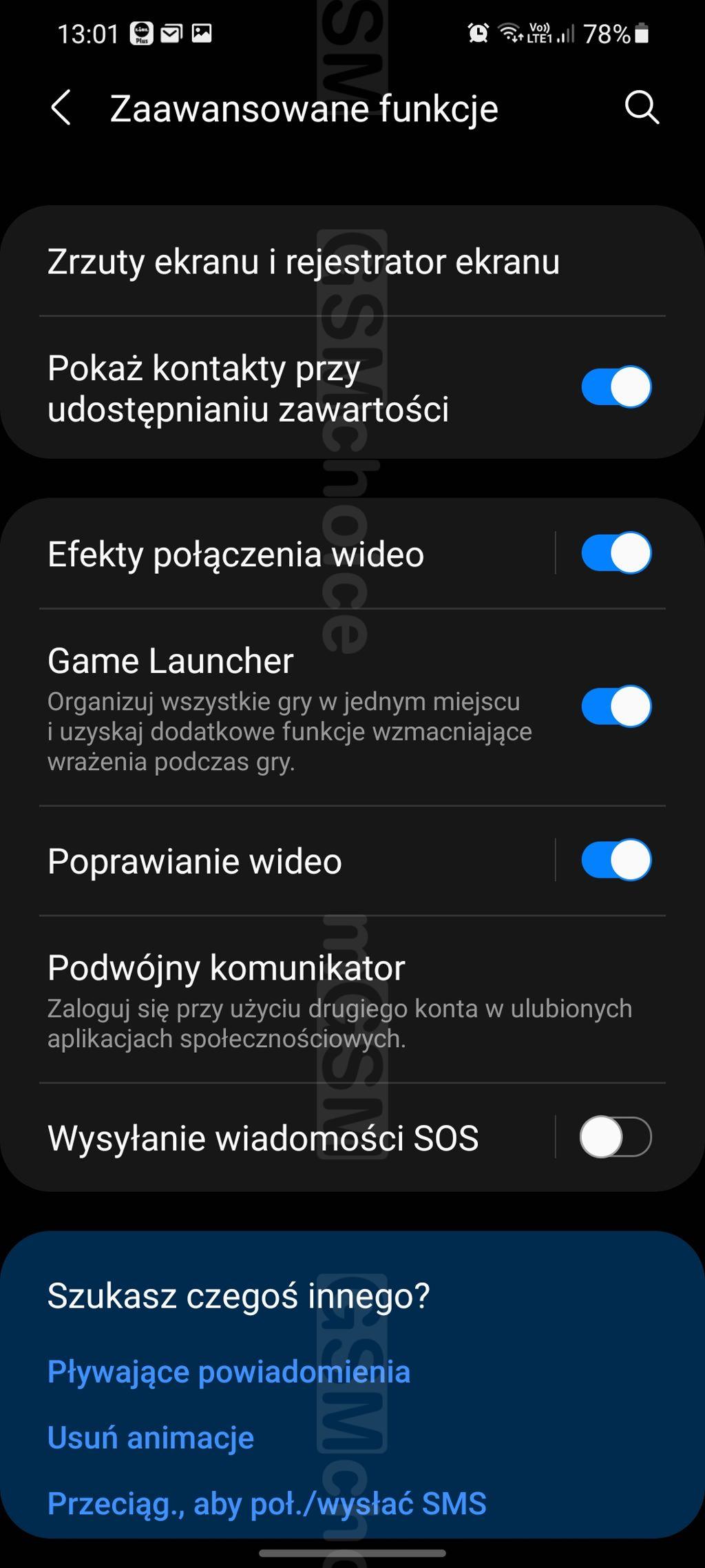Open Podwójny komunikator

coord(352,1000)
